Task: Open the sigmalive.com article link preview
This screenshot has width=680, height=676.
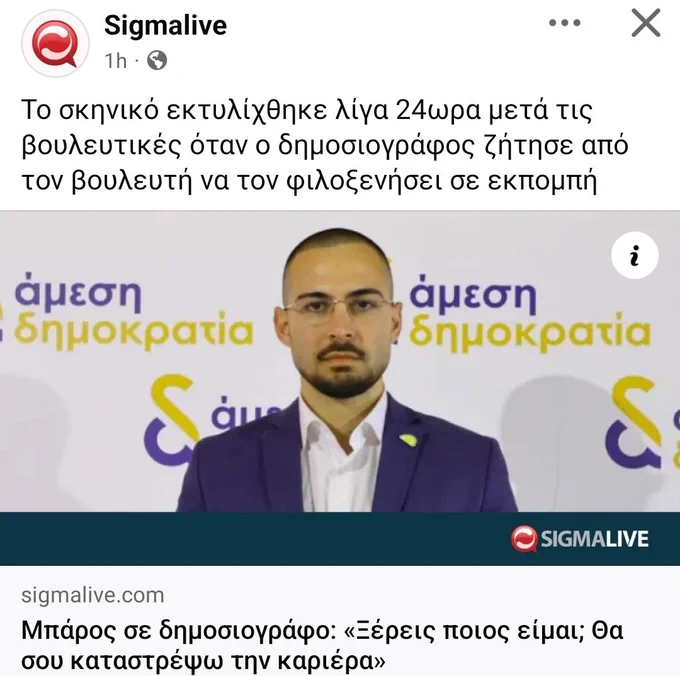Action: click(340, 620)
